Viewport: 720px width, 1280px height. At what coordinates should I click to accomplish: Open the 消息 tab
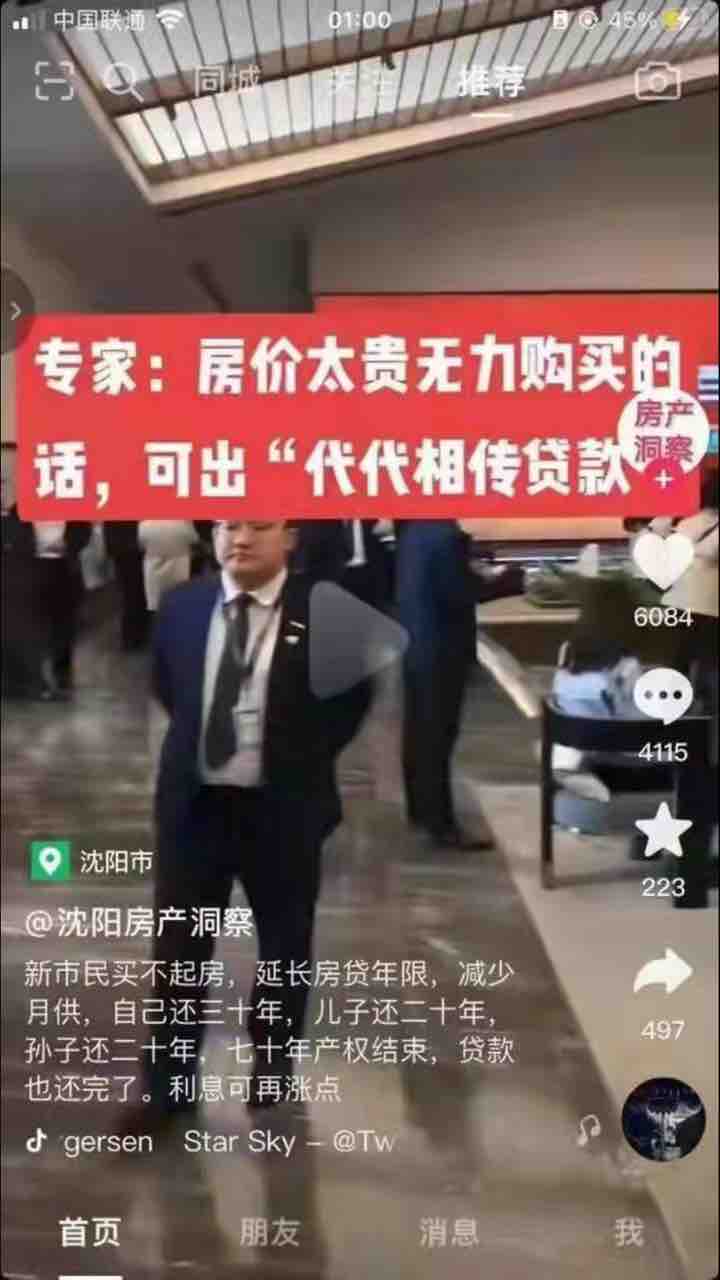449,1233
